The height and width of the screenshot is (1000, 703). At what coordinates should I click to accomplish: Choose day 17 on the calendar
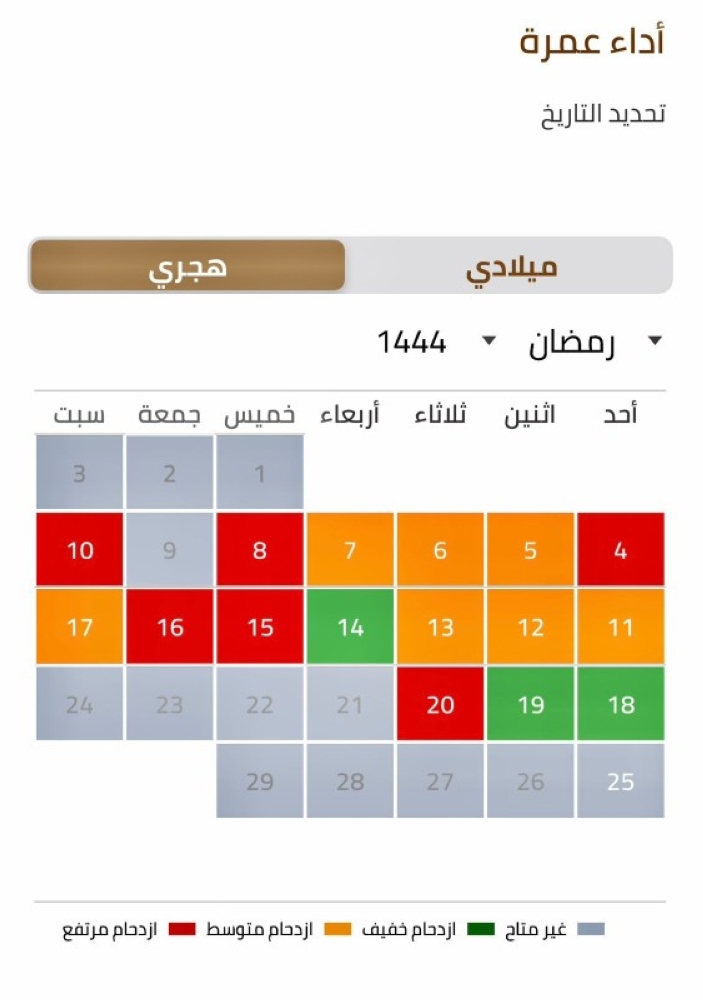point(79,627)
